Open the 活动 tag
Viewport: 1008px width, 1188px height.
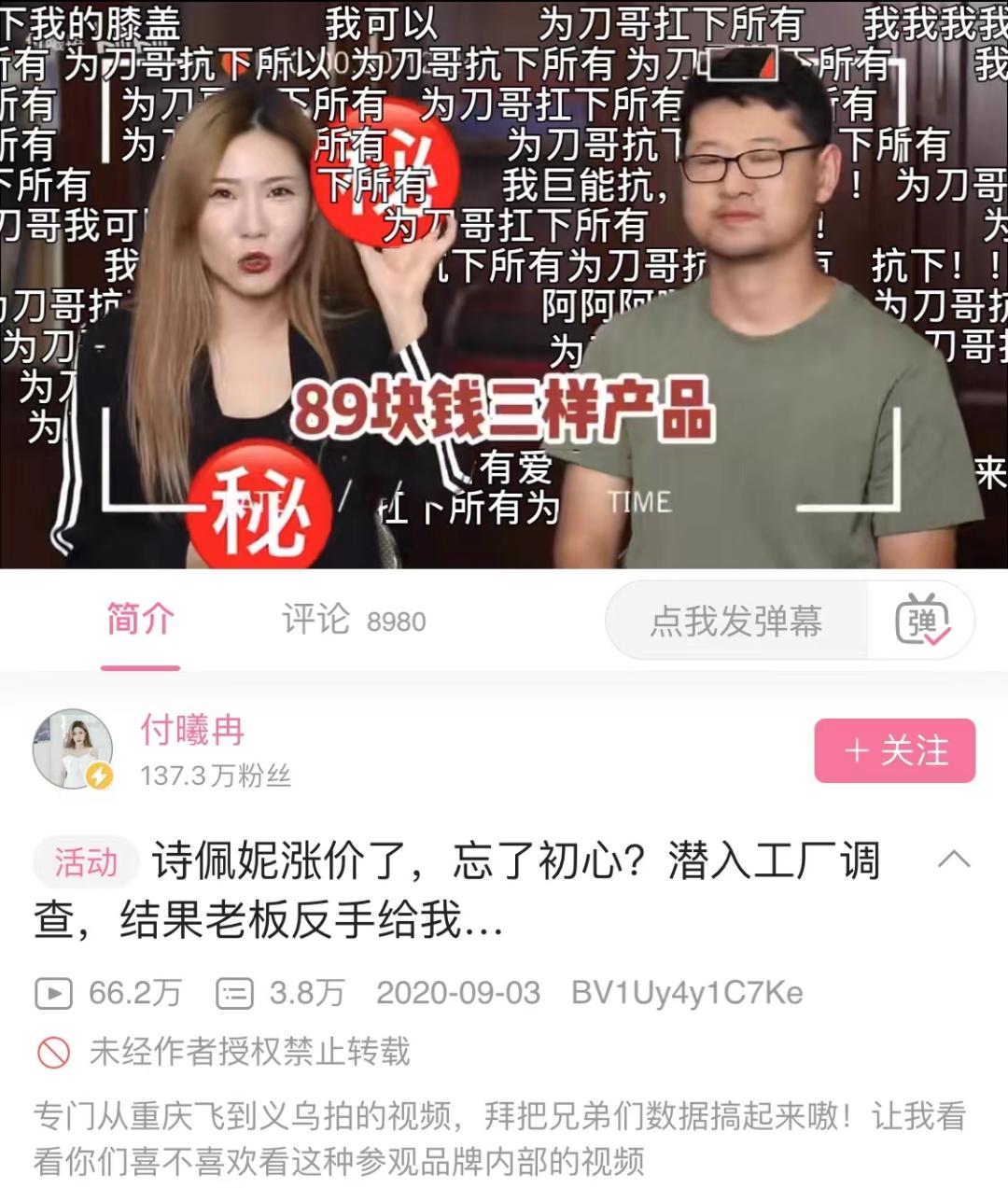coord(86,861)
